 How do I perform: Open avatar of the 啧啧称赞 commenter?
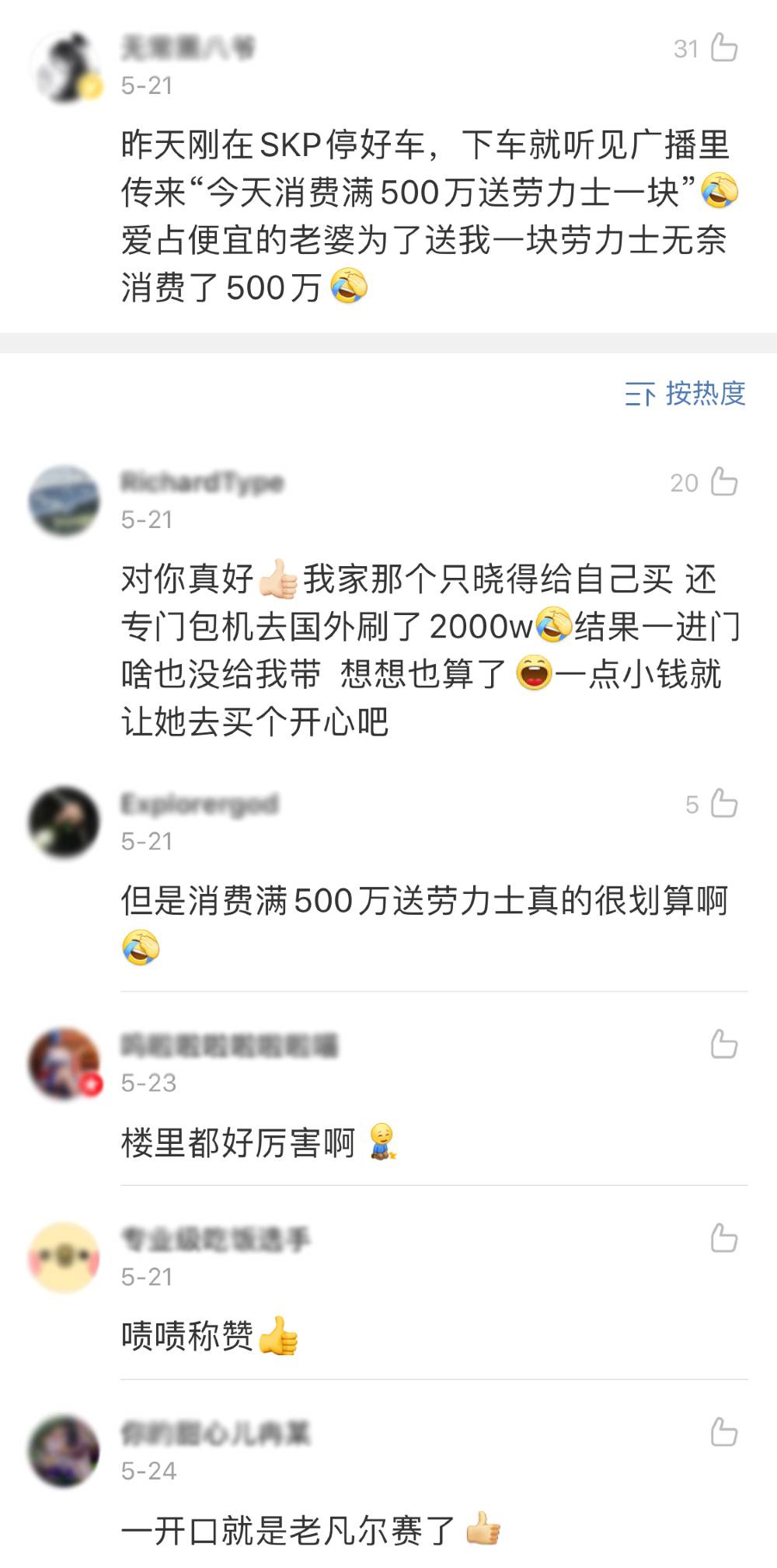coord(64,1257)
